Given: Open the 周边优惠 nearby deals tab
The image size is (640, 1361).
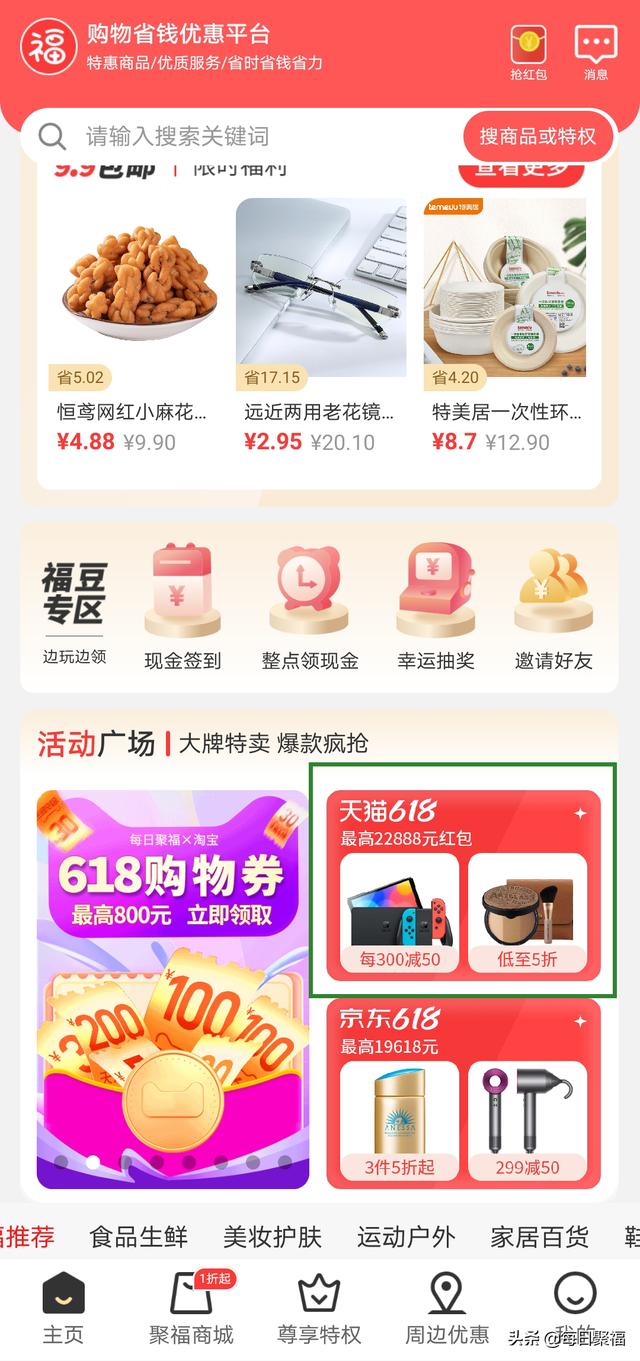Looking at the screenshot, I should point(447,1308).
